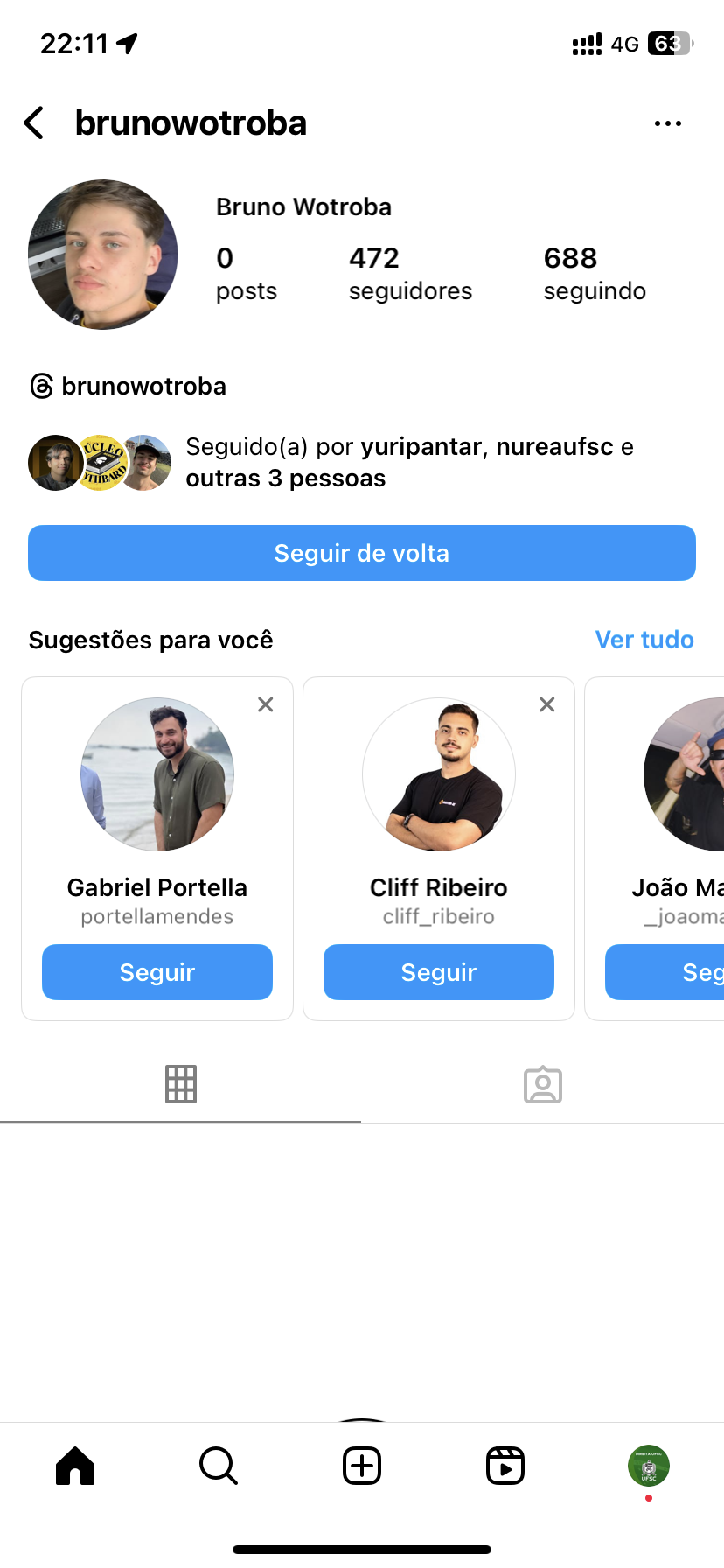Follow Cliff Ribeiro
The width and height of the screenshot is (724, 1568).
pos(439,972)
